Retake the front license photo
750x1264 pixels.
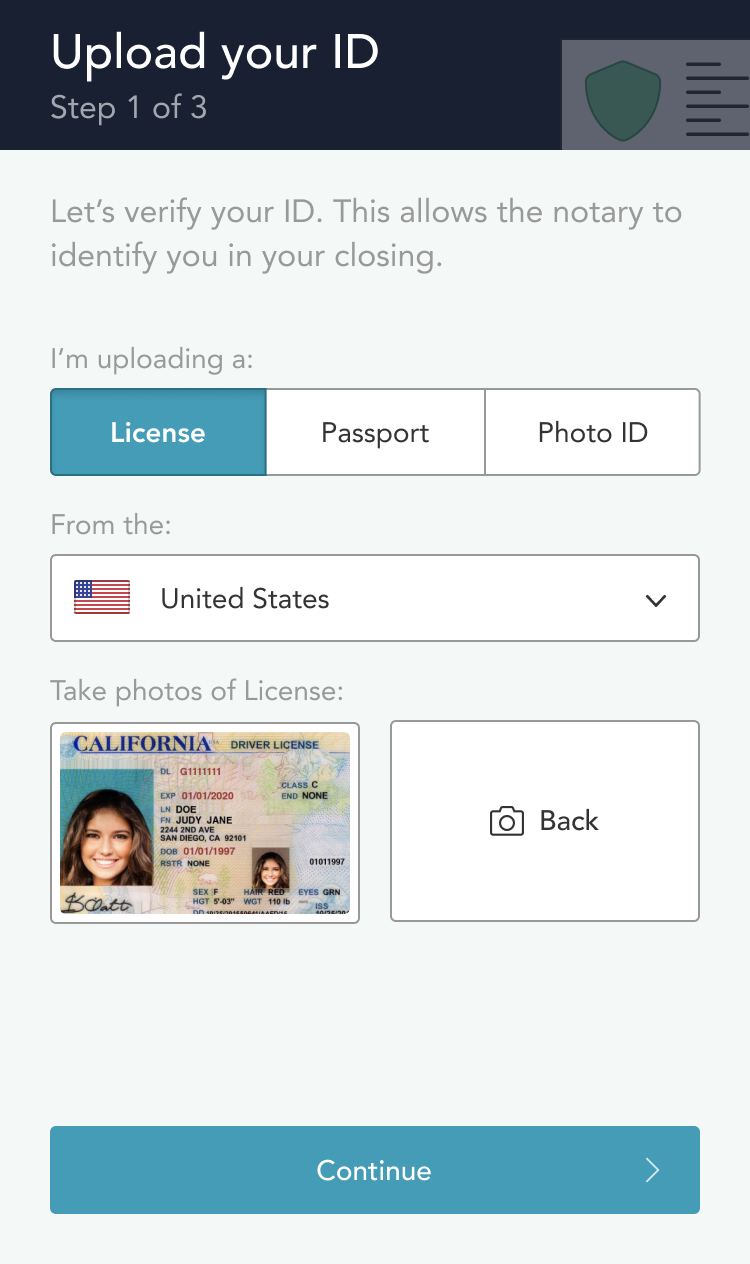pyautogui.click(x=205, y=822)
